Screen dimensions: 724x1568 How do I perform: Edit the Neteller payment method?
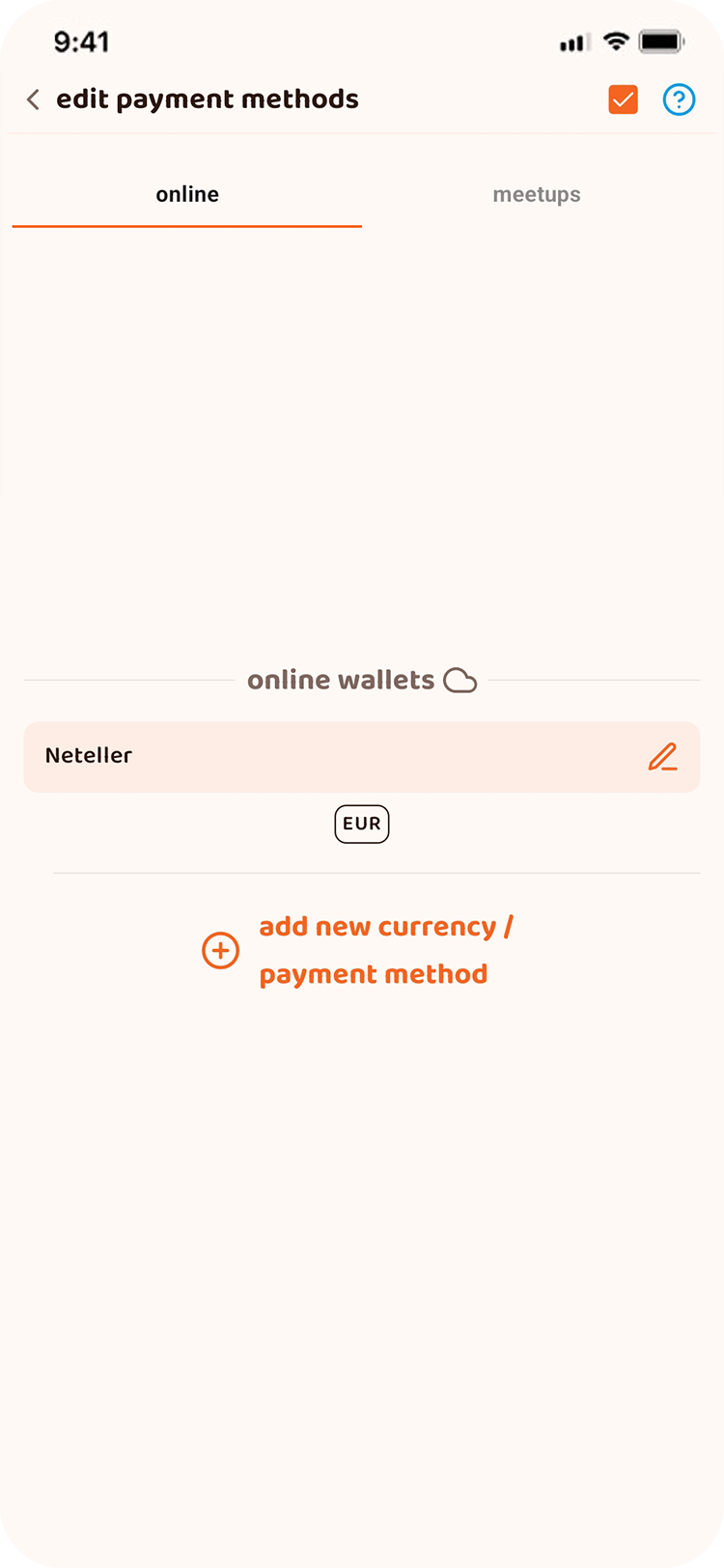[662, 756]
